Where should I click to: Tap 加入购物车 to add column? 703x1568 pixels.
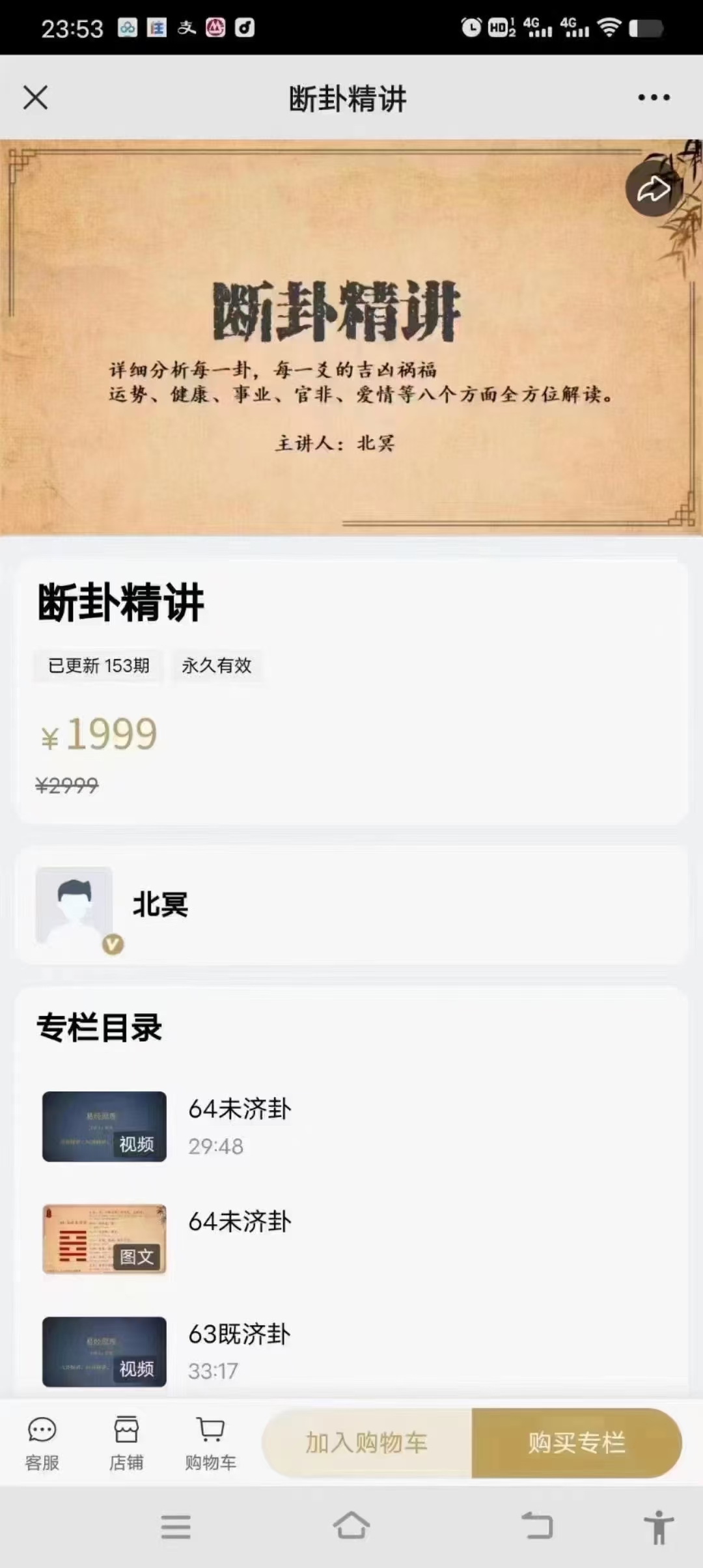(366, 1443)
